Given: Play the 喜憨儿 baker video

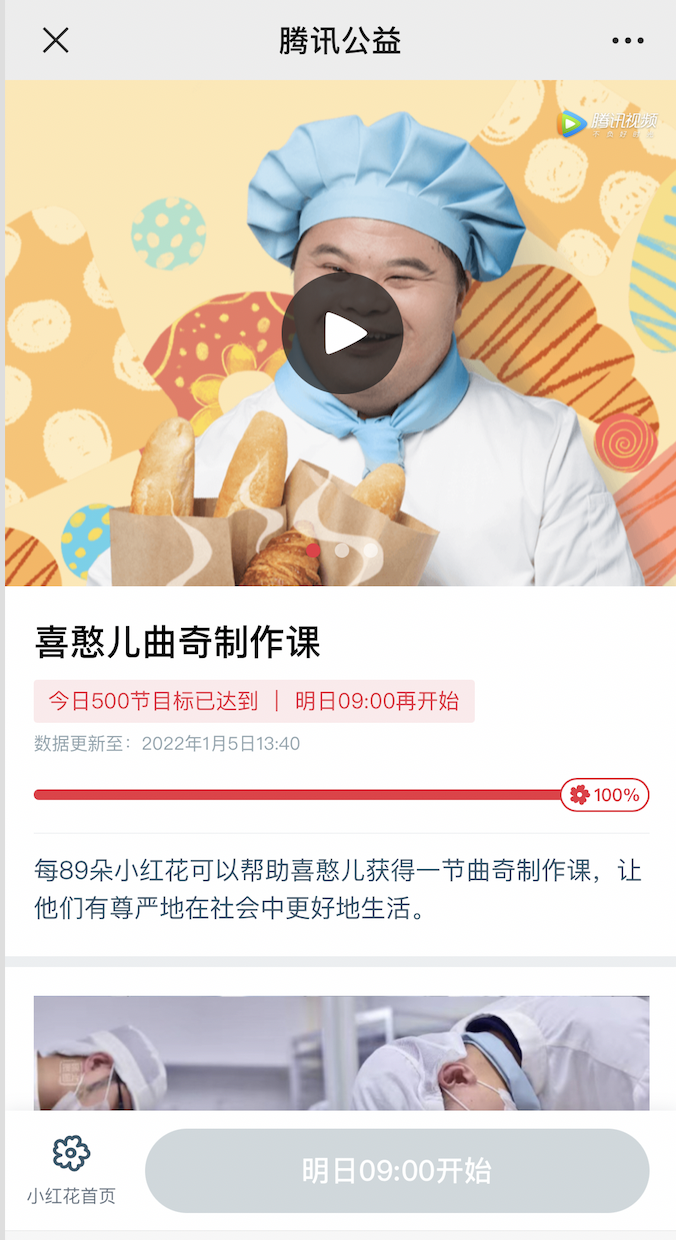Looking at the screenshot, I should (342, 333).
